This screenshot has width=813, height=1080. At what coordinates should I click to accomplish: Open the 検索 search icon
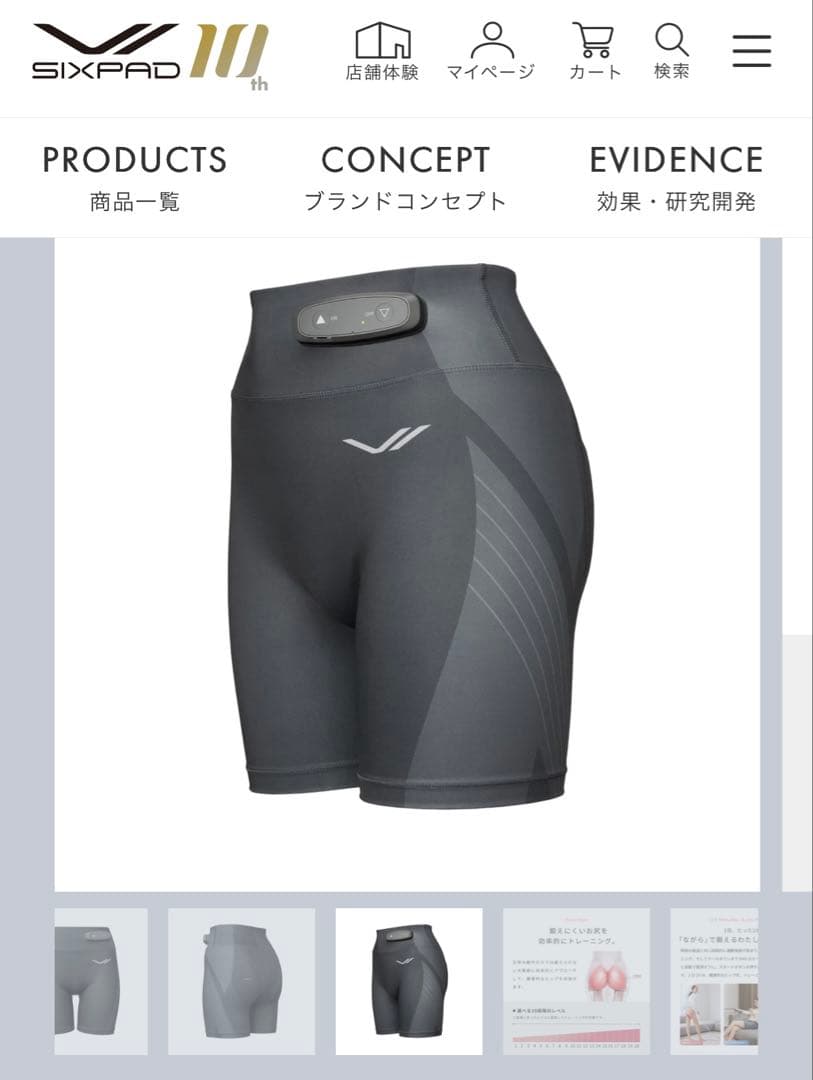pos(672,52)
